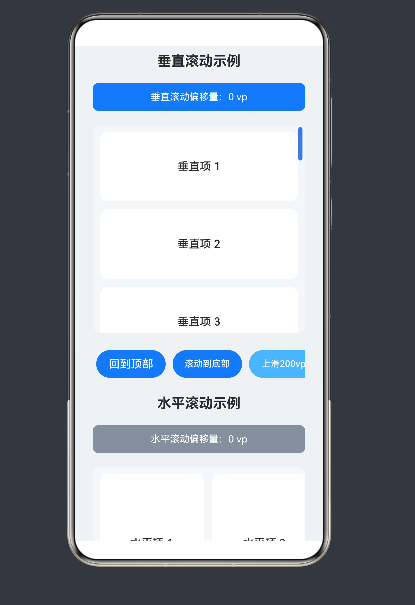This screenshot has height=605, width=415.
Task: Select the 滚动到底部 button
Action: point(207,364)
